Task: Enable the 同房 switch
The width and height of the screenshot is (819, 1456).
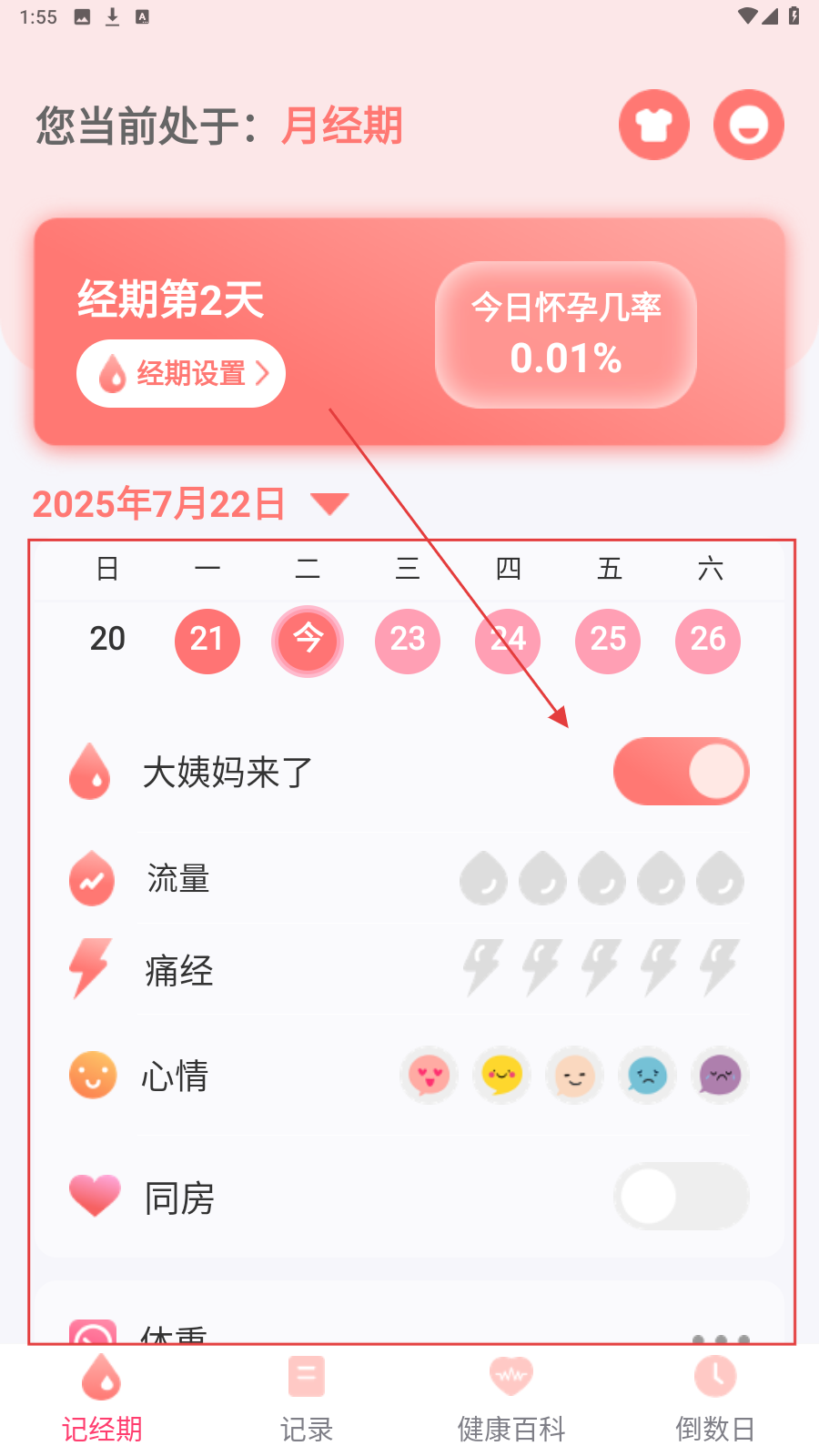Action: tap(681, 1197)
